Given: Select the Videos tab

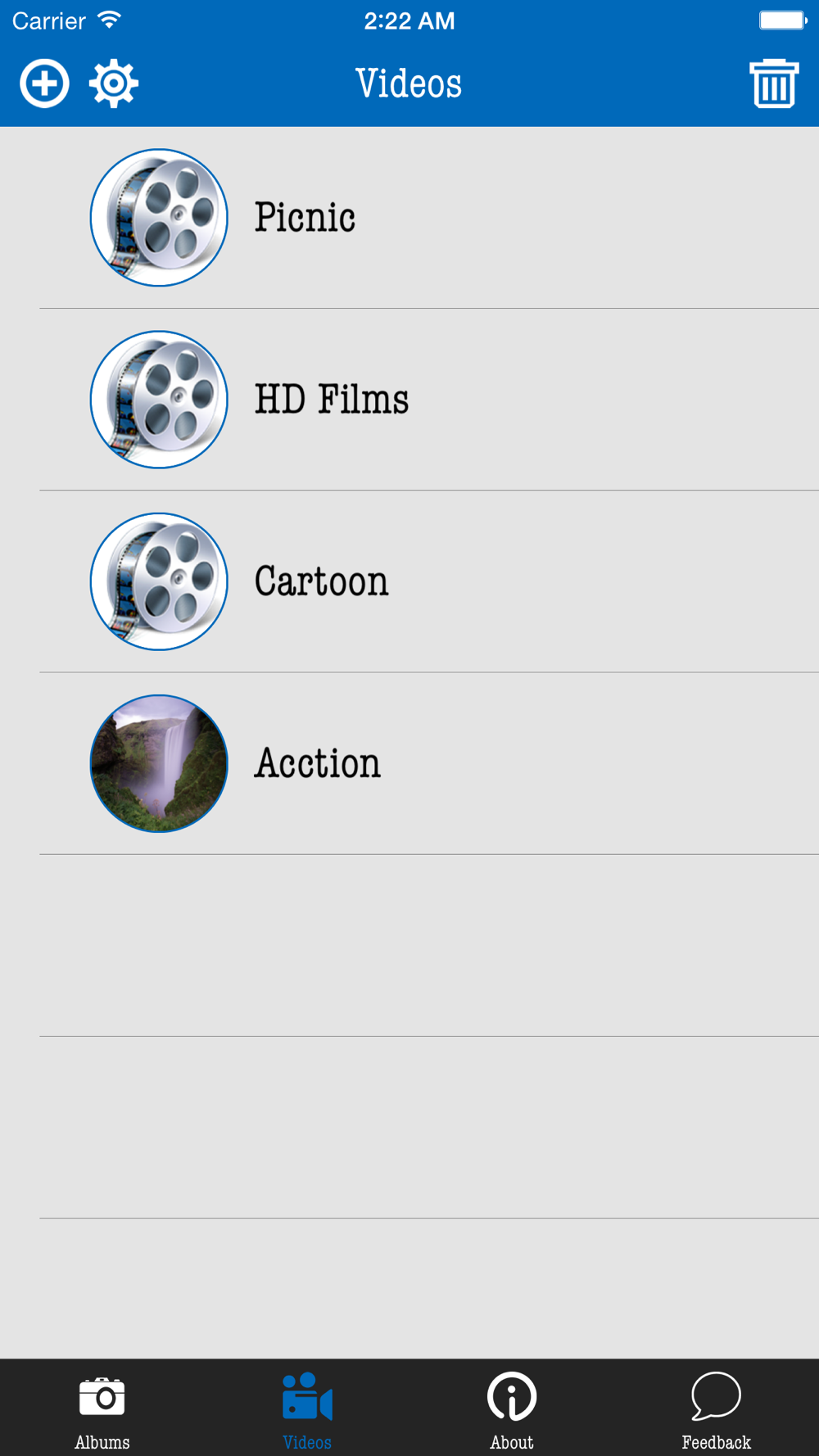Looking at the screenshot, I should 307,1409.
